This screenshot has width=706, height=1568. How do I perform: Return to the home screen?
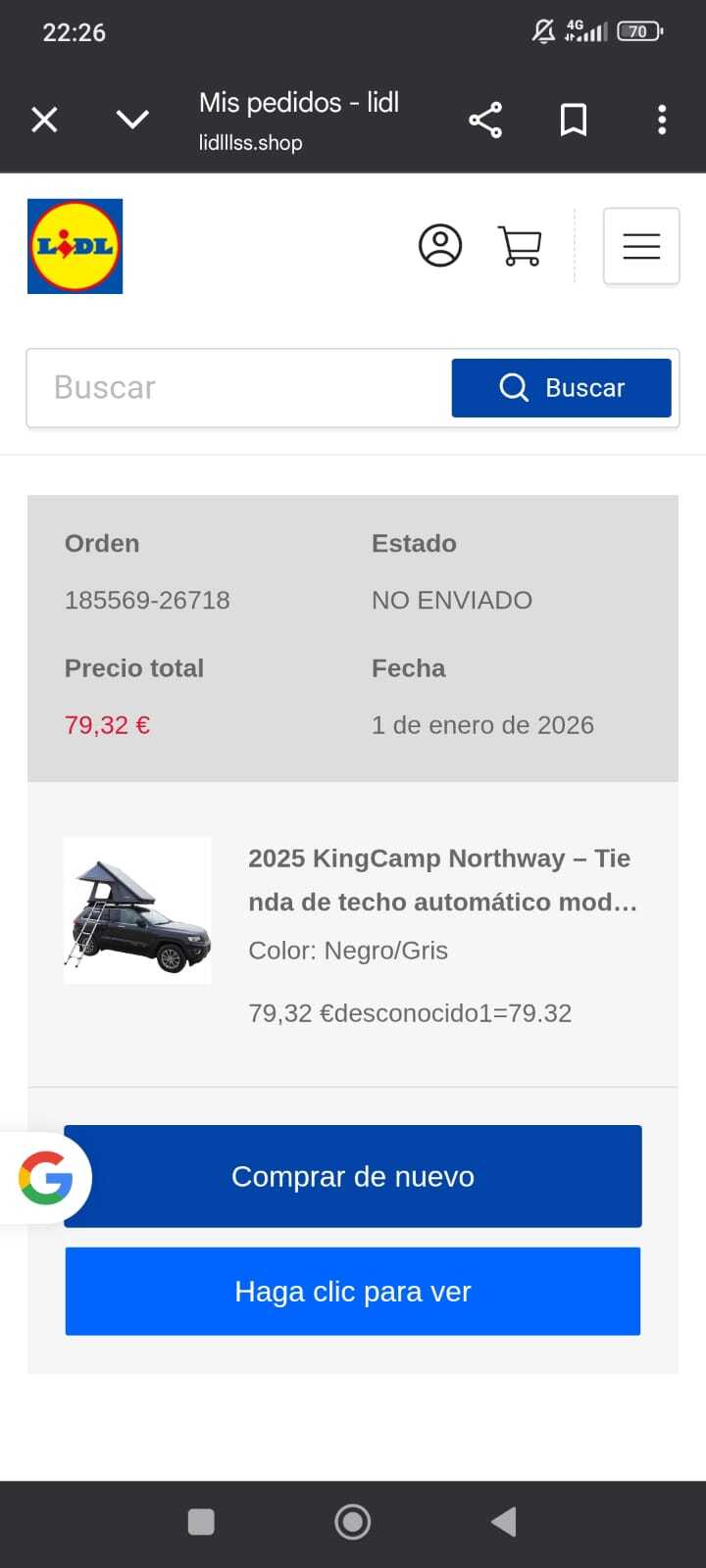click(x=352, y=1521)
